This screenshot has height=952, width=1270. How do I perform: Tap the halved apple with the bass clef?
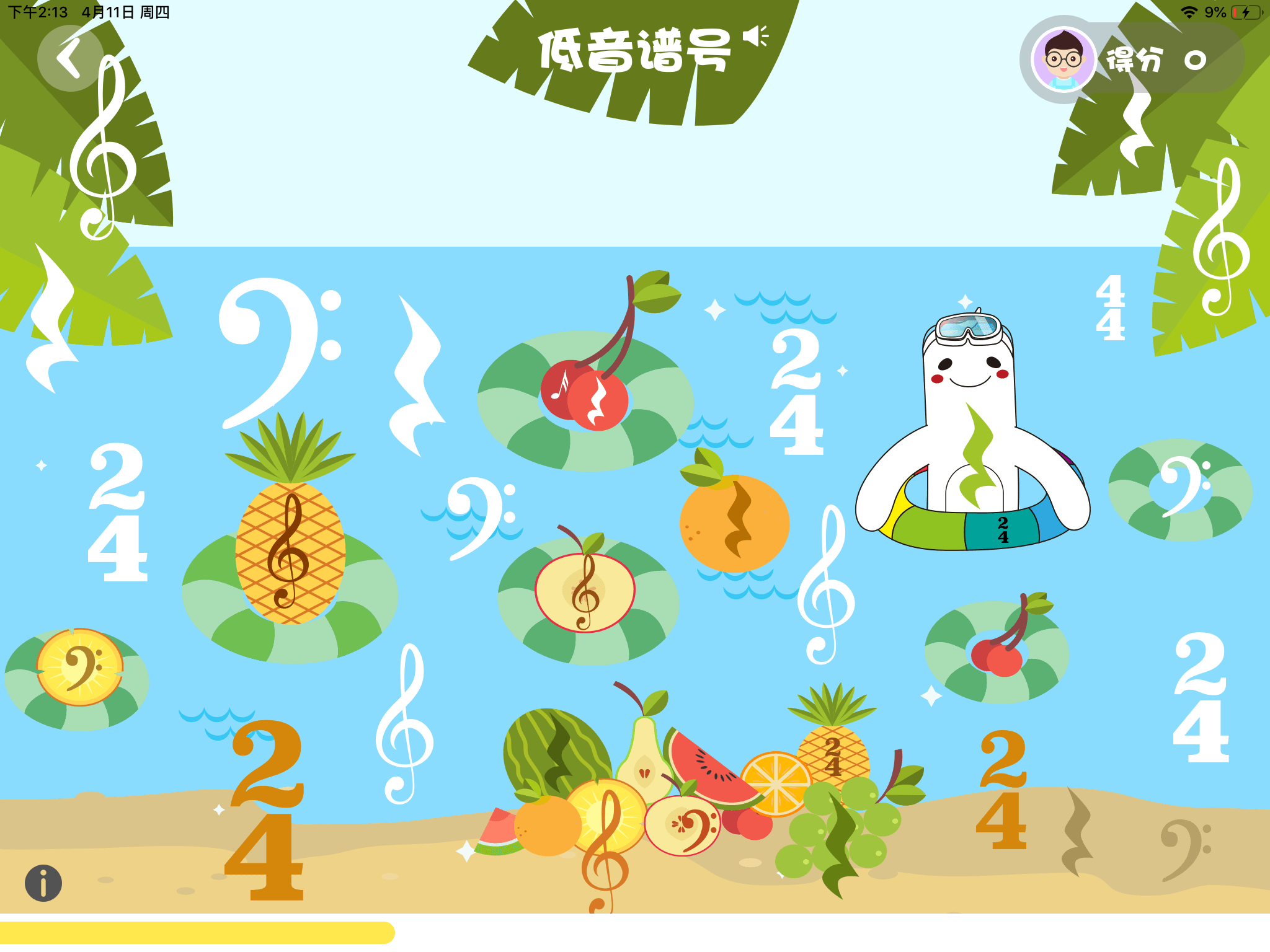point(682,826)
